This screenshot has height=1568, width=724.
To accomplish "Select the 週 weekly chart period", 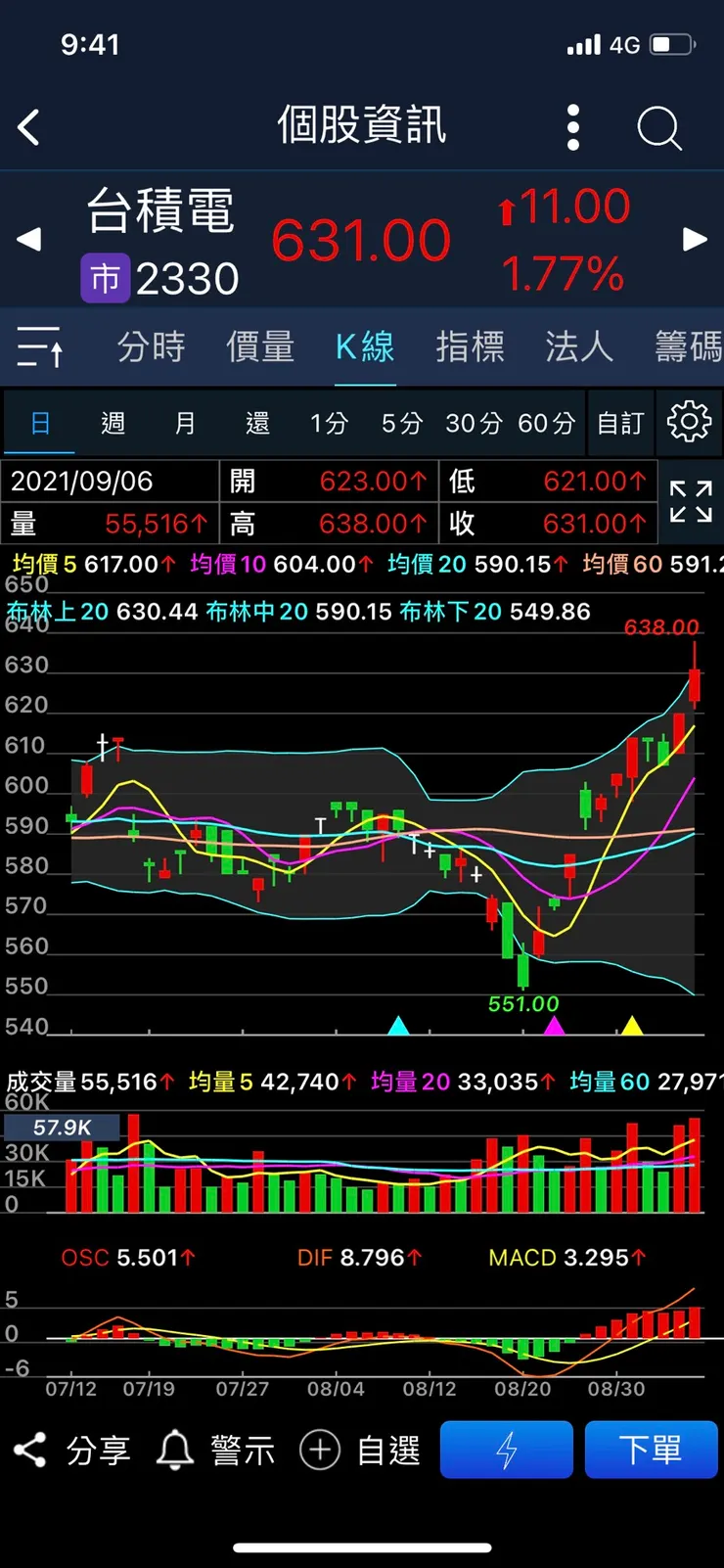I will [x=113, y=423].
